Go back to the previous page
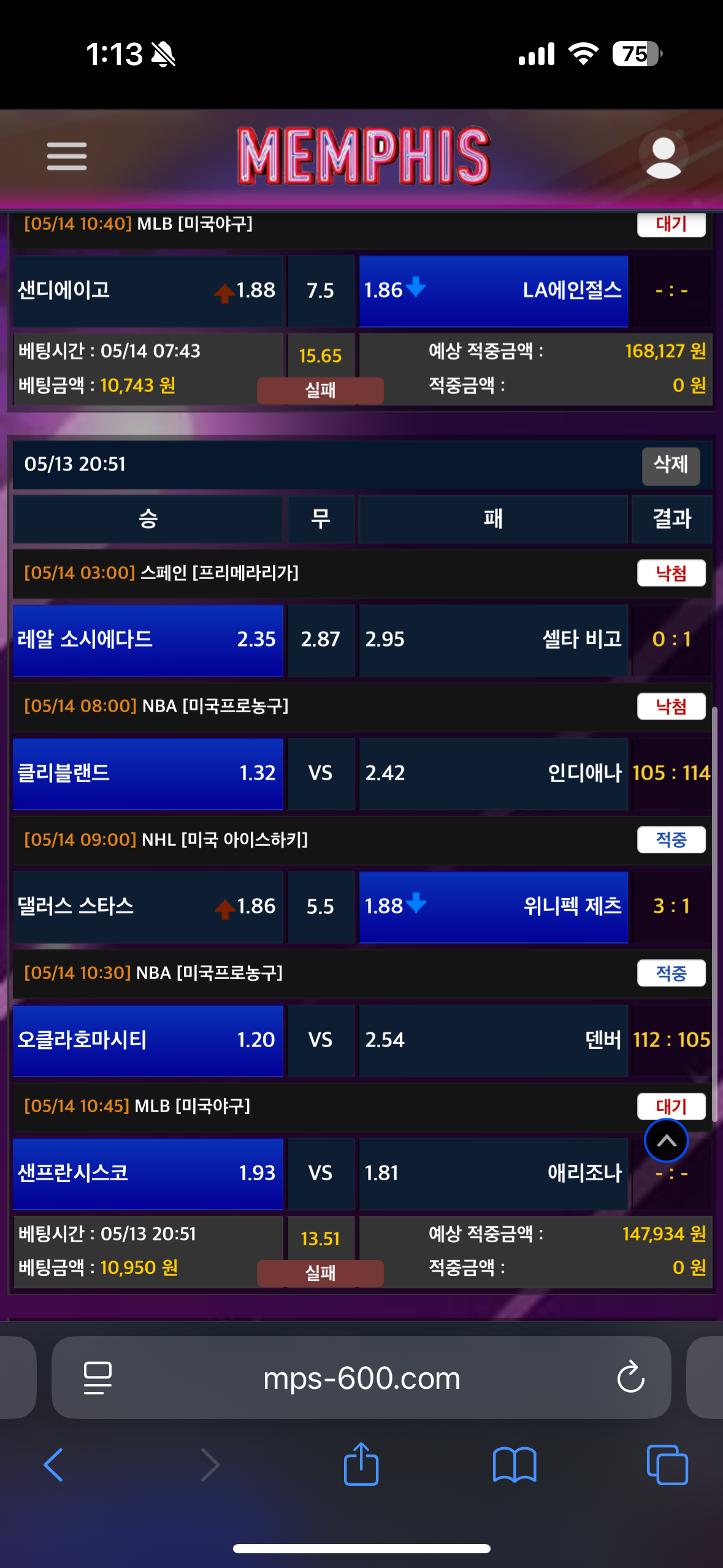Image resolution: width=723 pixels, height=1568 pixels. [x=54, y=1465]
